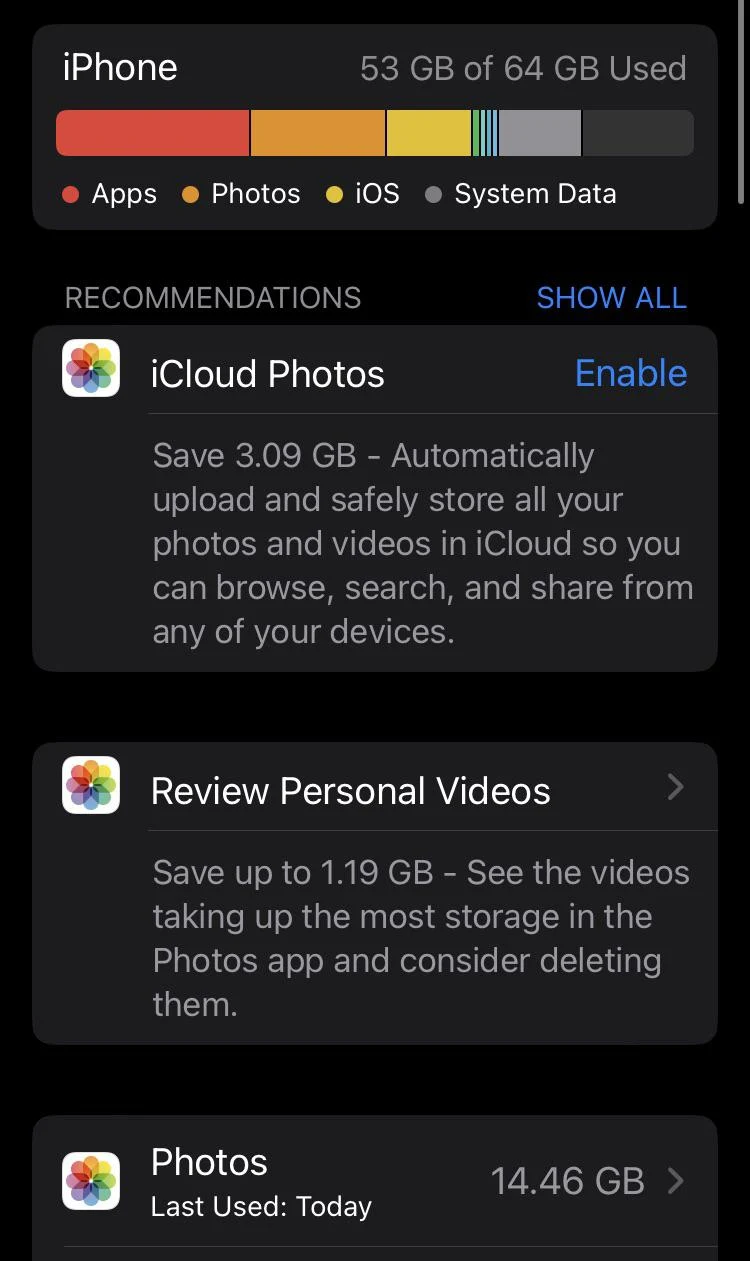Open Photos storage details via its chevron

click(676, 1181)
